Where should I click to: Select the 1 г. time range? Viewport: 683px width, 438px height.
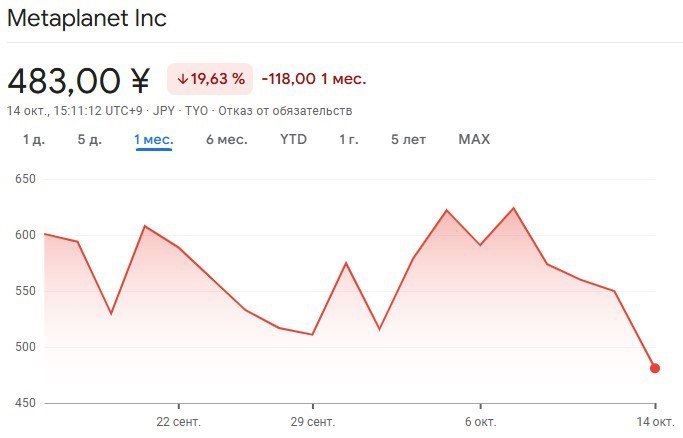coord(348,140)
